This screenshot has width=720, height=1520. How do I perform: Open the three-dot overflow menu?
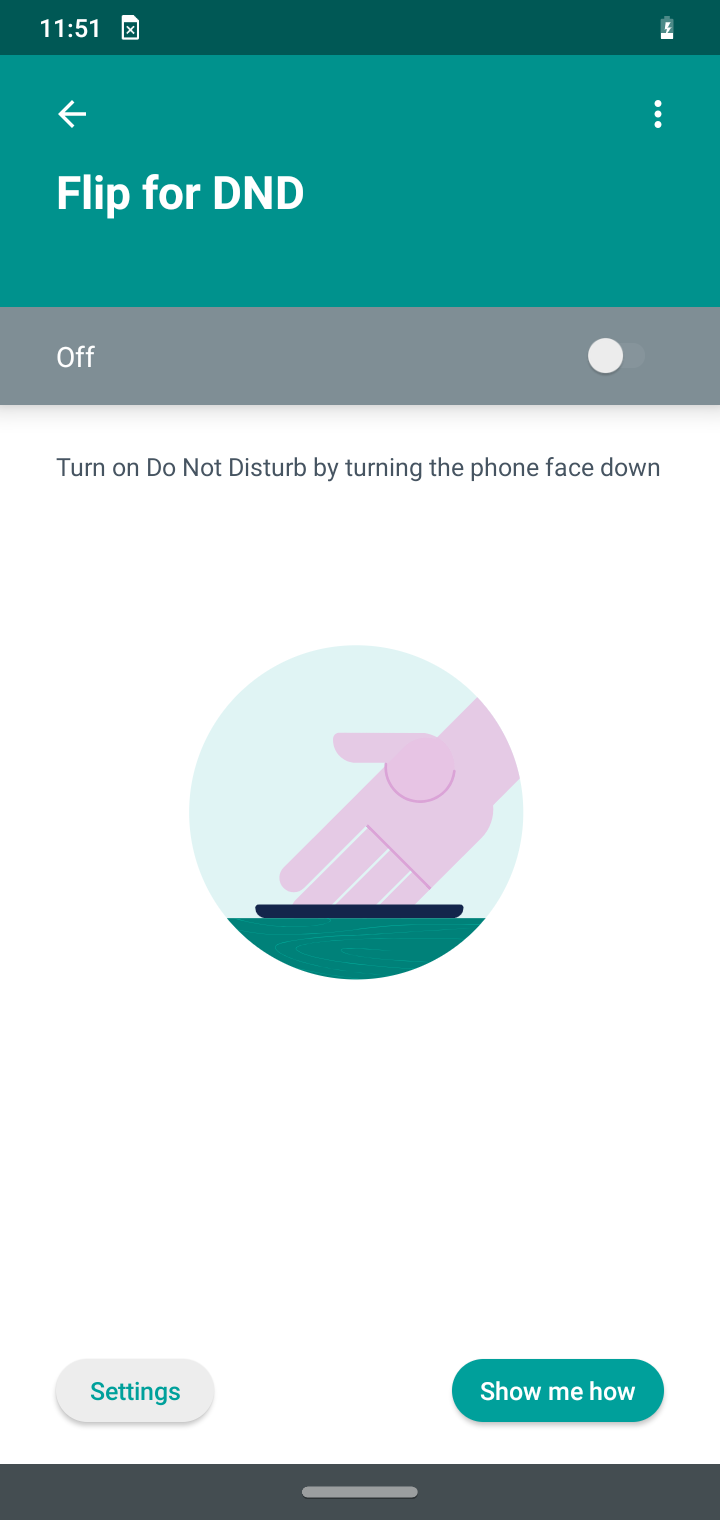657,114
